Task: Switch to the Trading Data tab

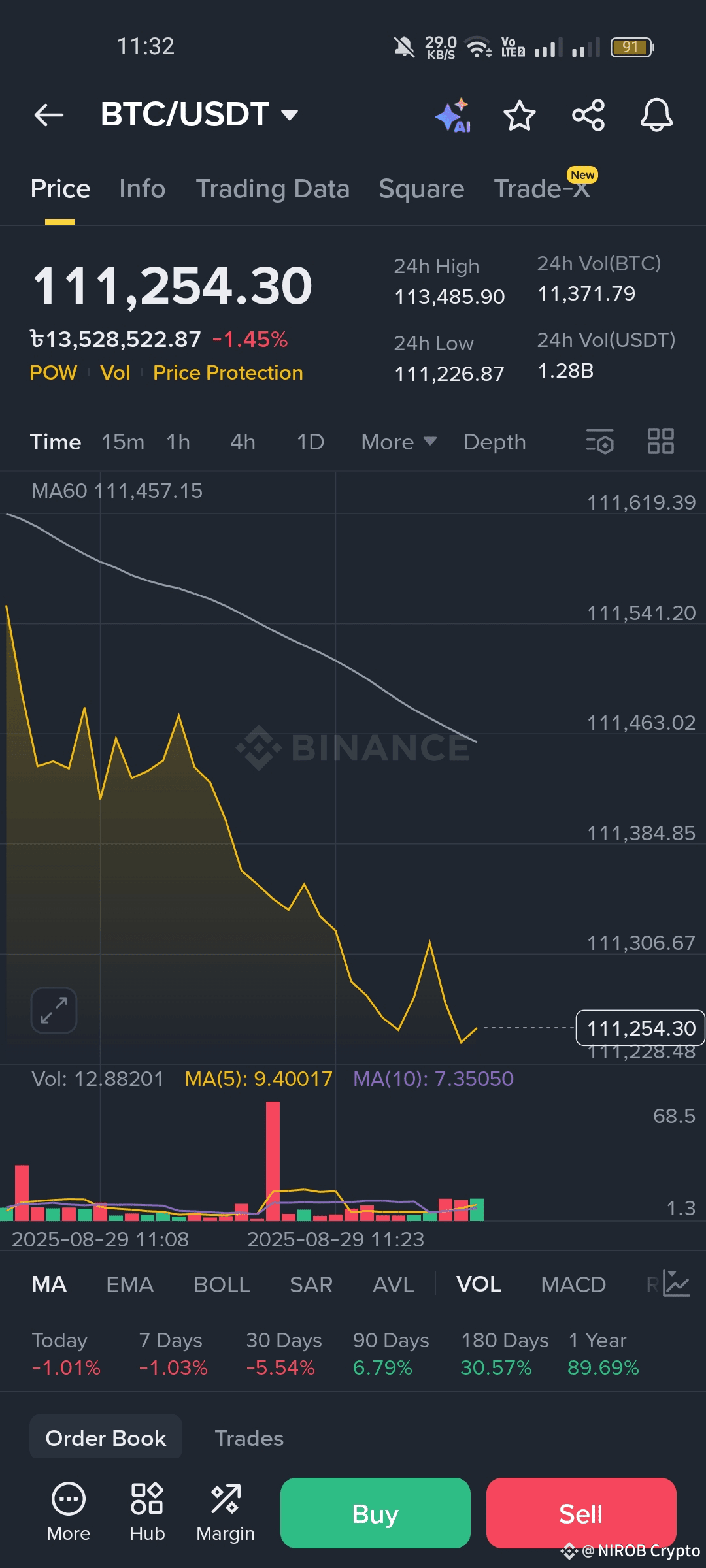Action: tap(273, 189)
